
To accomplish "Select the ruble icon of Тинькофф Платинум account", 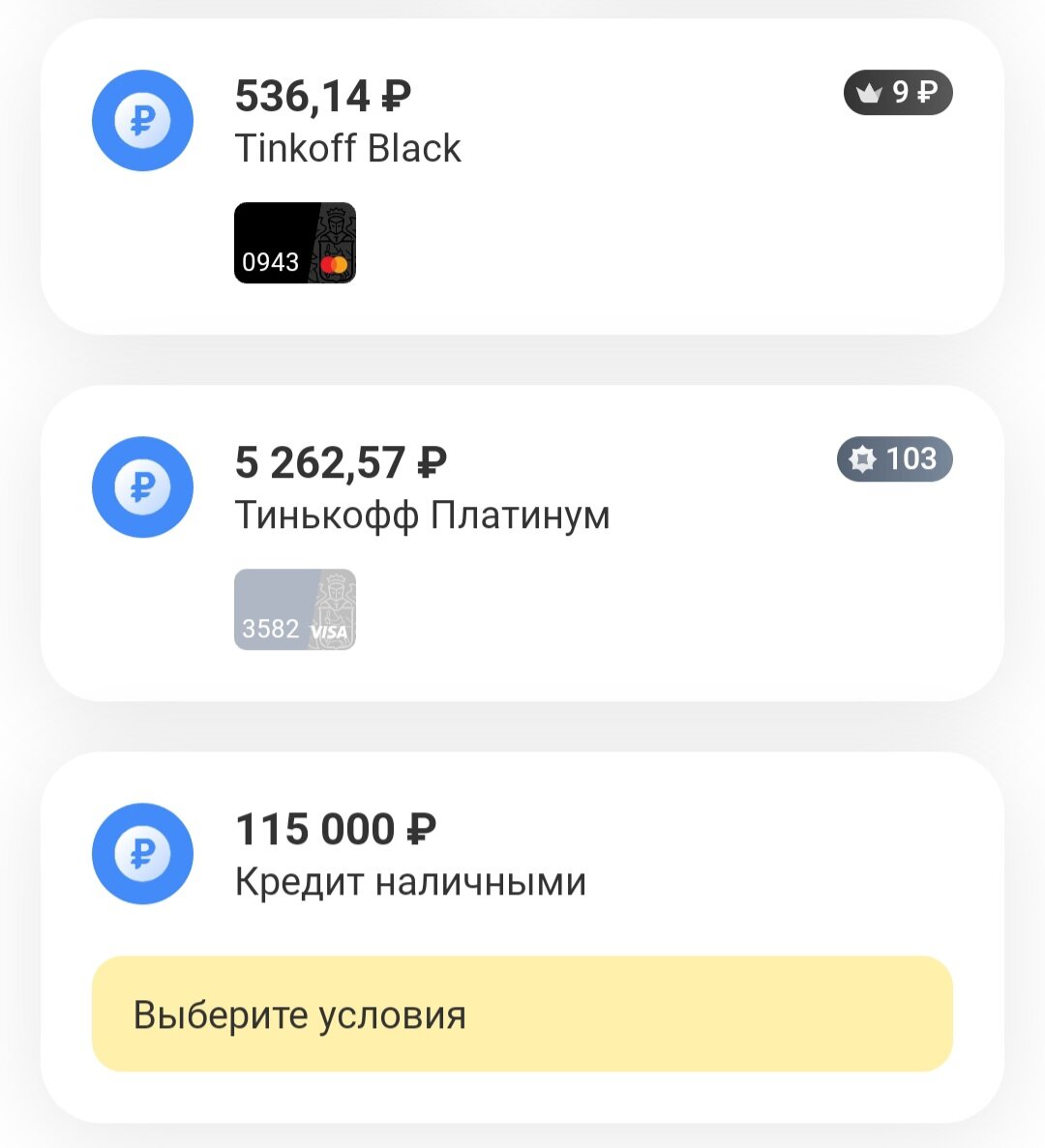I will click(x=142, y=487).
